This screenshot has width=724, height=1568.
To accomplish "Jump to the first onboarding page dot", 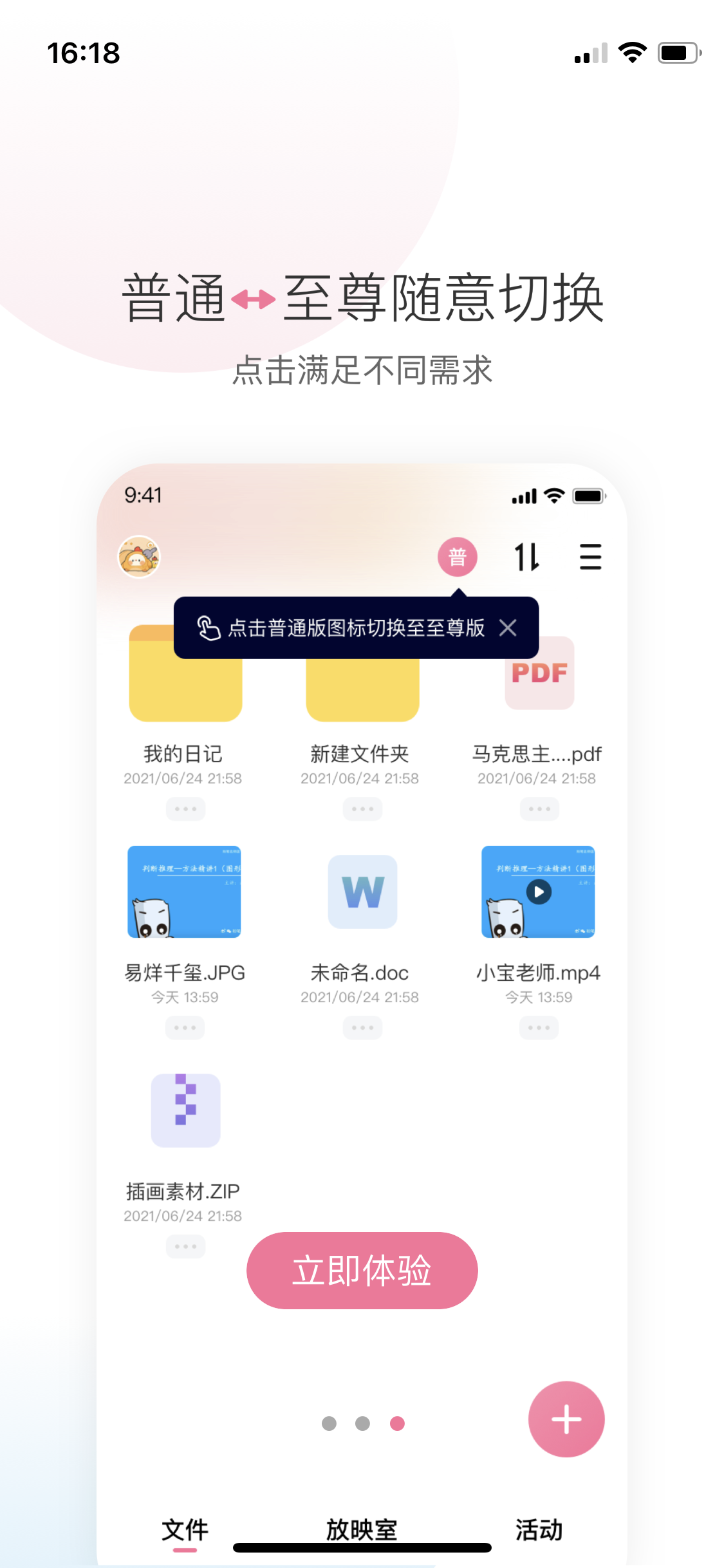I will click(329, 1423).
